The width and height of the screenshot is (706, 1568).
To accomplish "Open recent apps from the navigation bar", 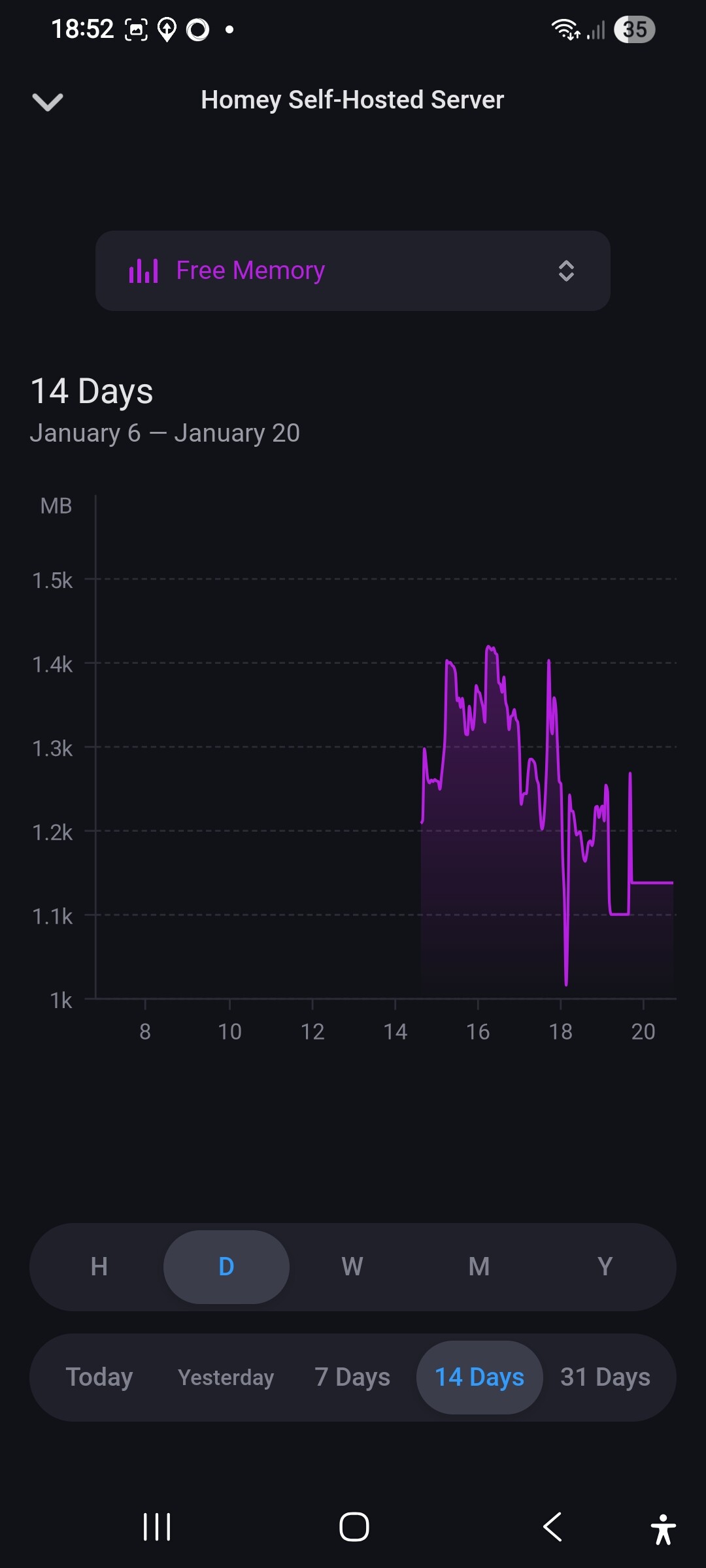I will tap(157, 1527).
